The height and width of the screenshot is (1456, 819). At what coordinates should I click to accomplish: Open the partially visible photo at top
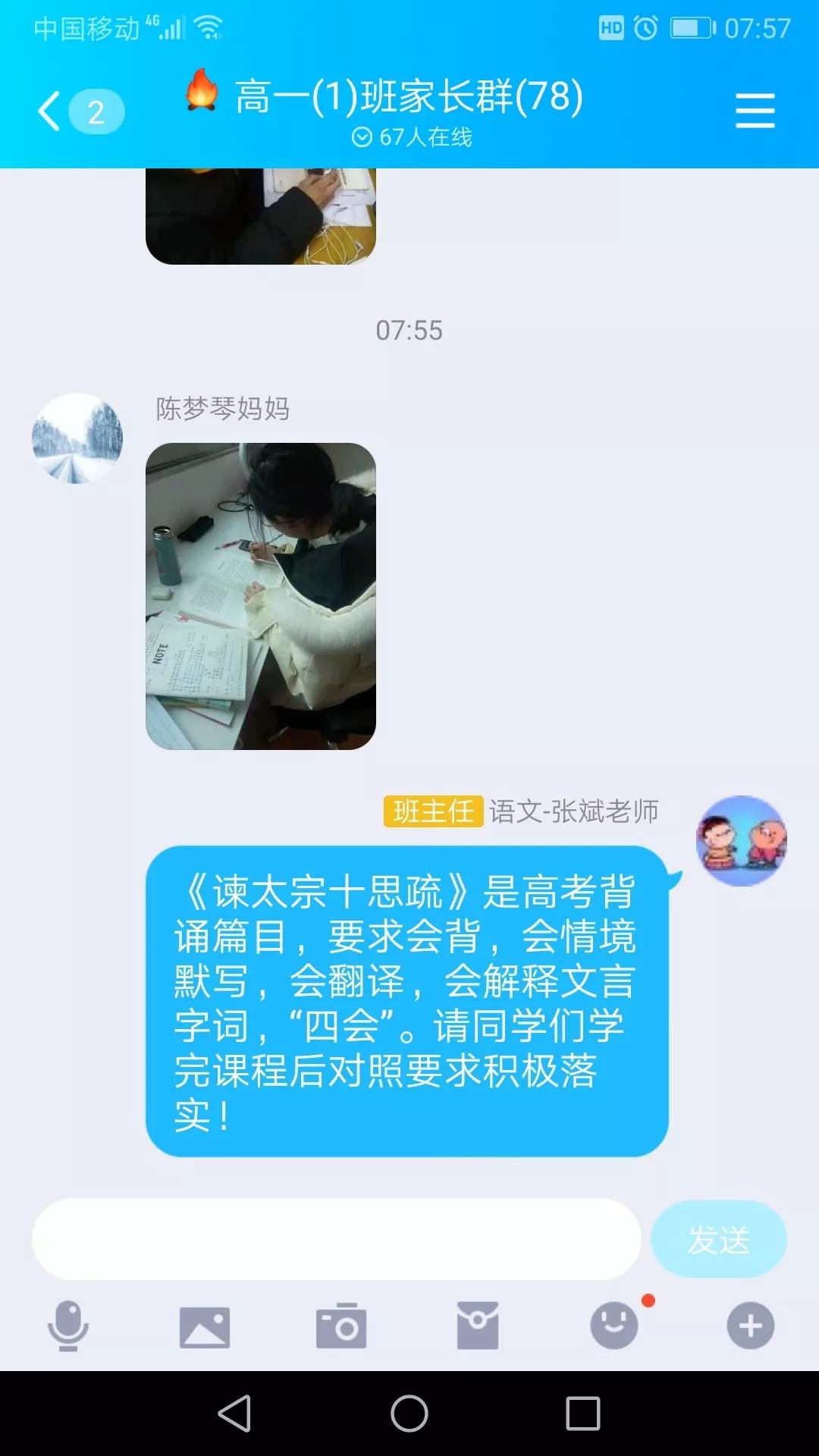(260, 216)
